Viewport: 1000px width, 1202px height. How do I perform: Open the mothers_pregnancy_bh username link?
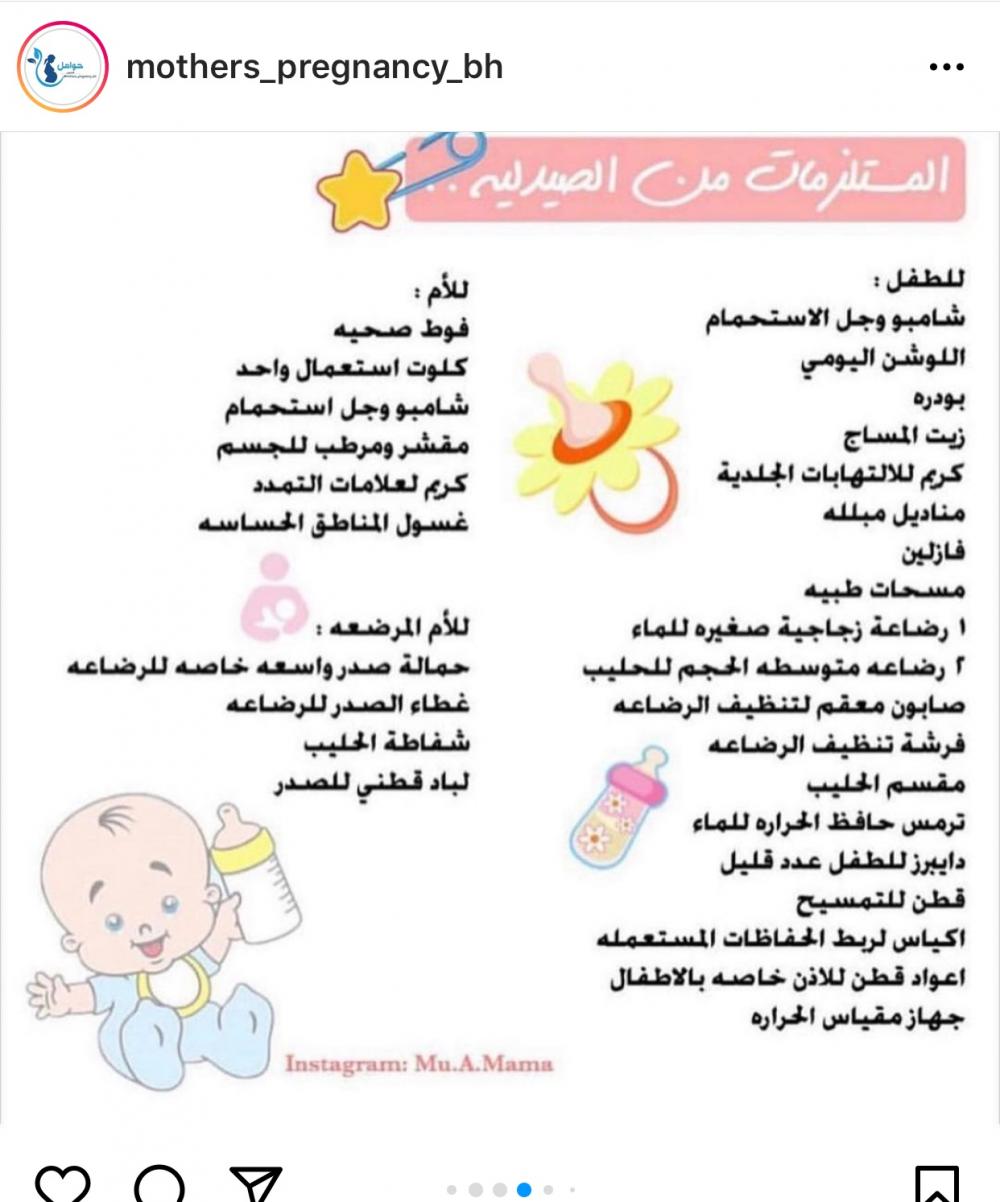click(x=315, y=67)
